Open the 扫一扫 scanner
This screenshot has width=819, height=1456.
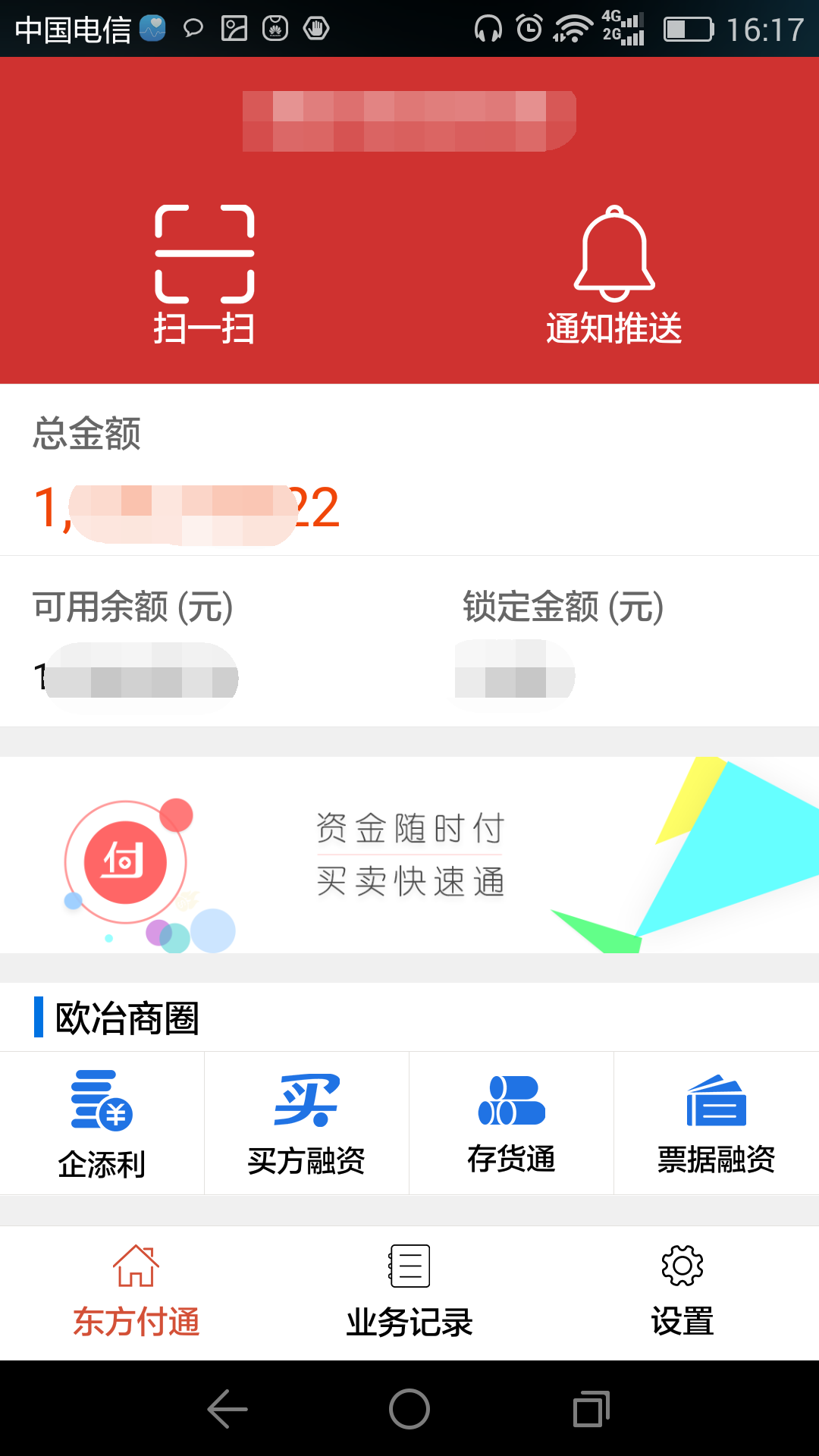click(x=204, y=275)
